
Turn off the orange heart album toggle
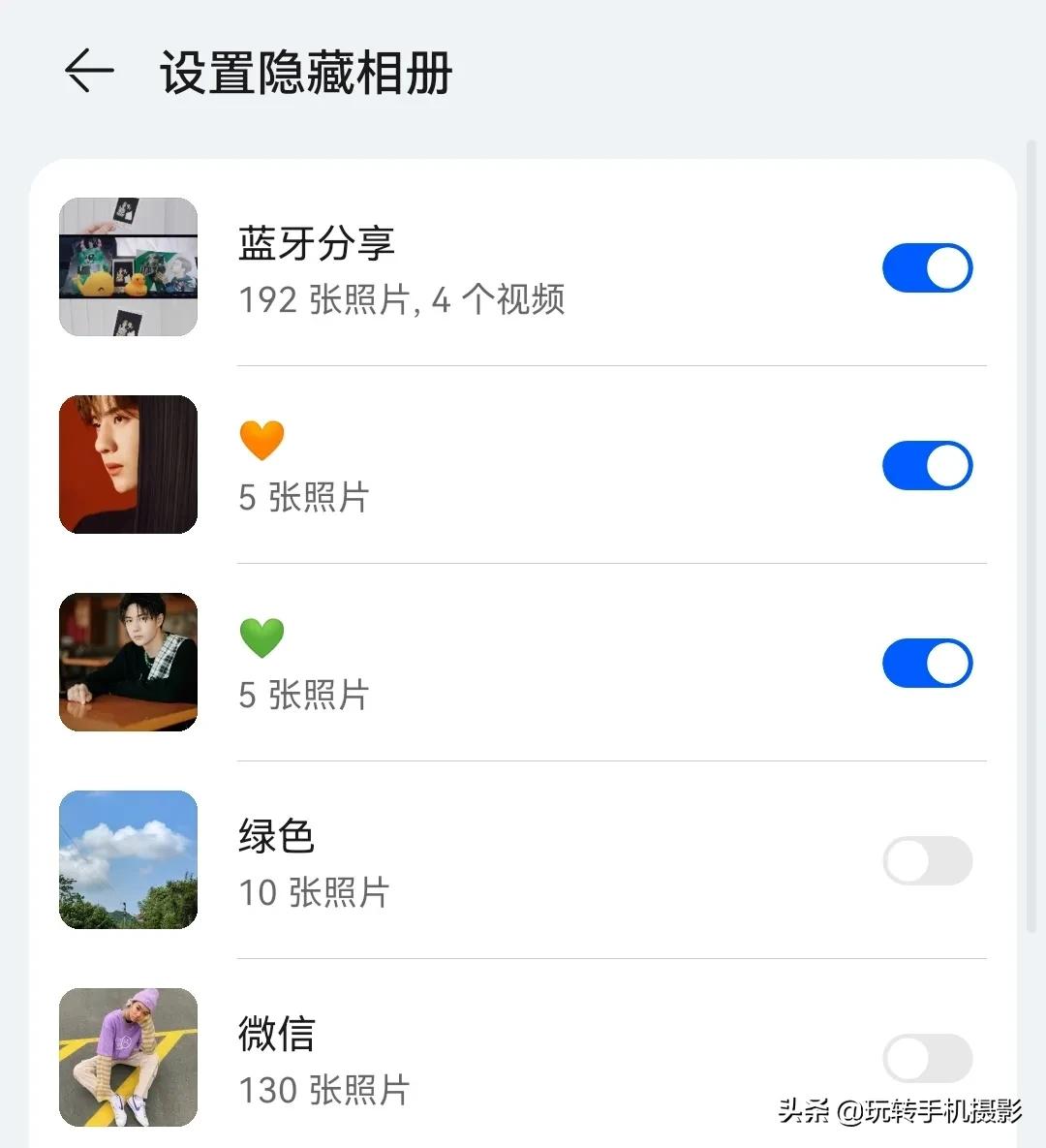[927, 465]
